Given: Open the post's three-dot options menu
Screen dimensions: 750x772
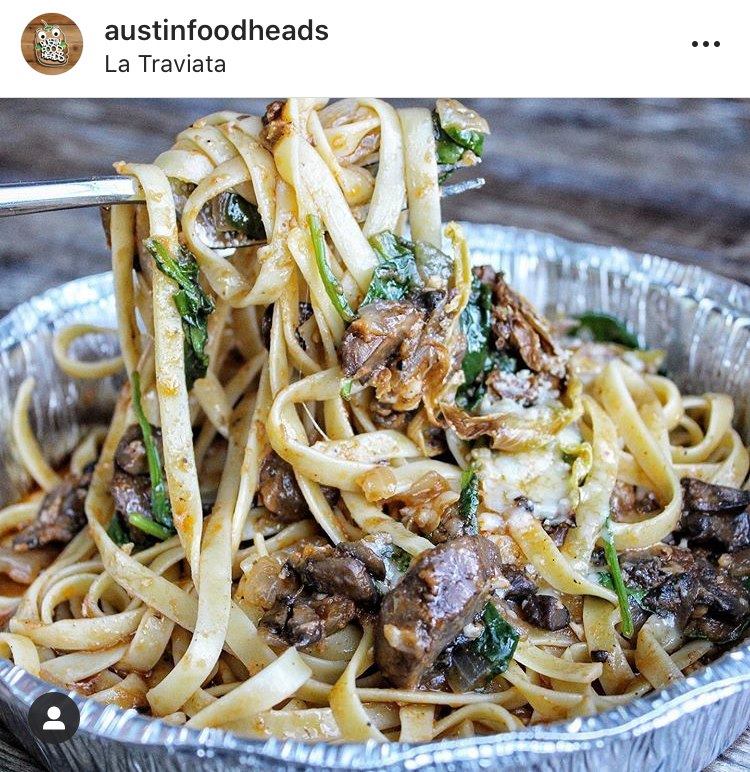Looking at the screenshot, I should [705, 44].
